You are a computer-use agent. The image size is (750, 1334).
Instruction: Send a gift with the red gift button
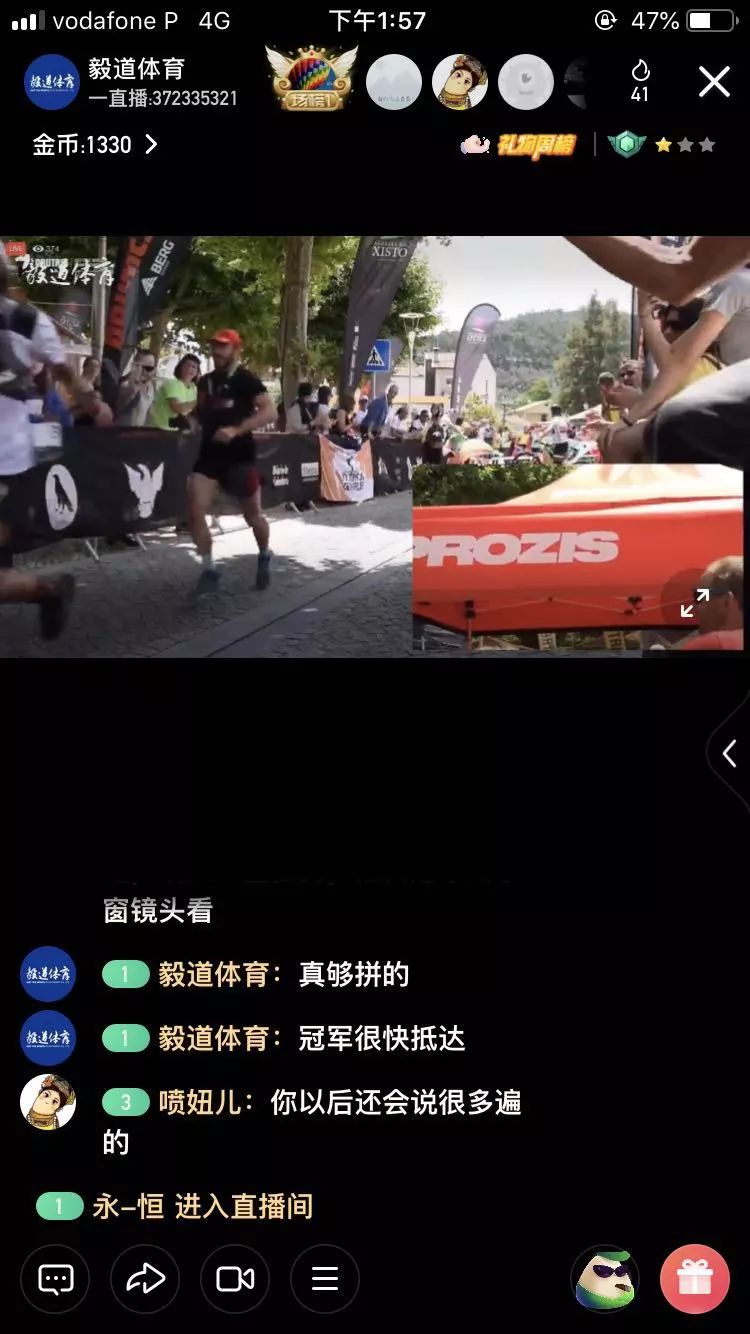pos(694,1278)
